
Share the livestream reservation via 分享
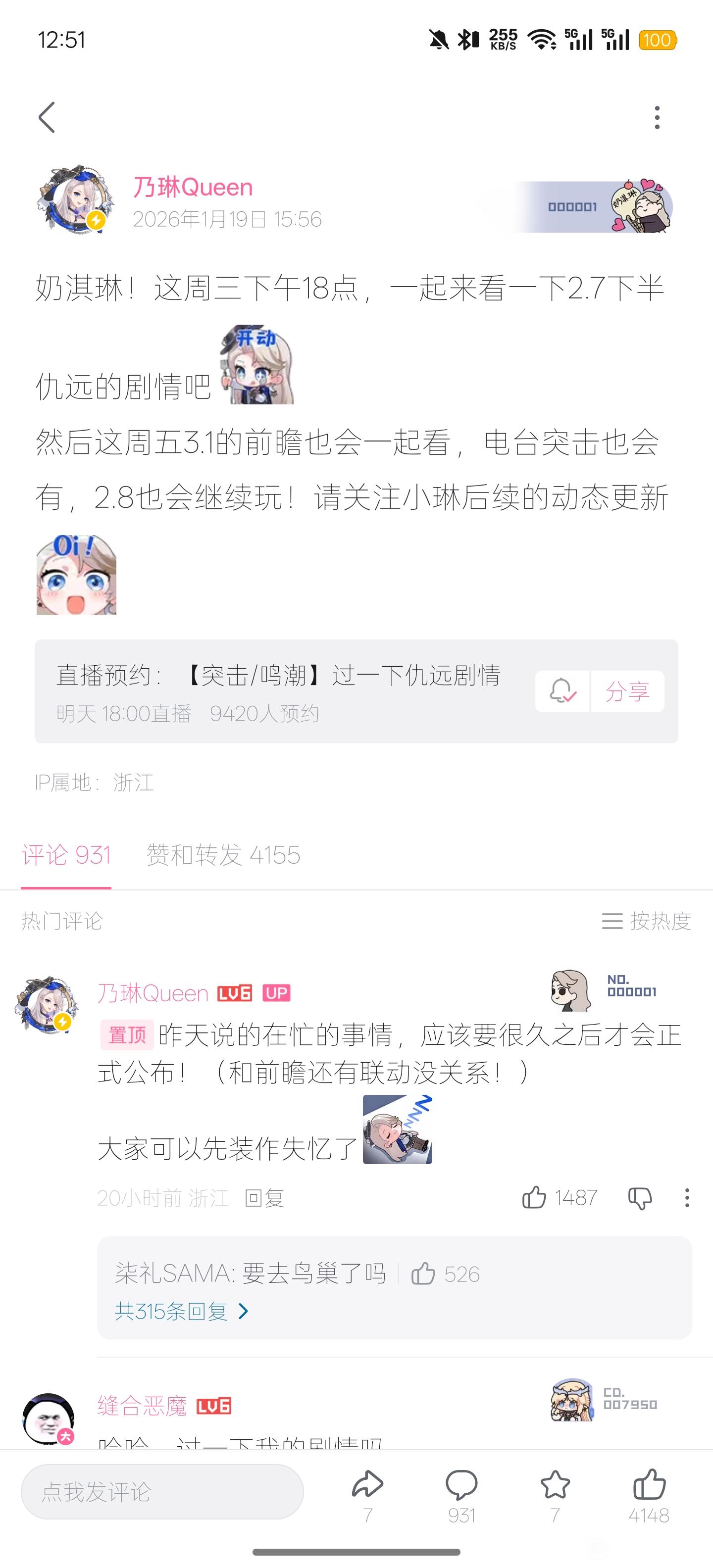pos(627,691)
